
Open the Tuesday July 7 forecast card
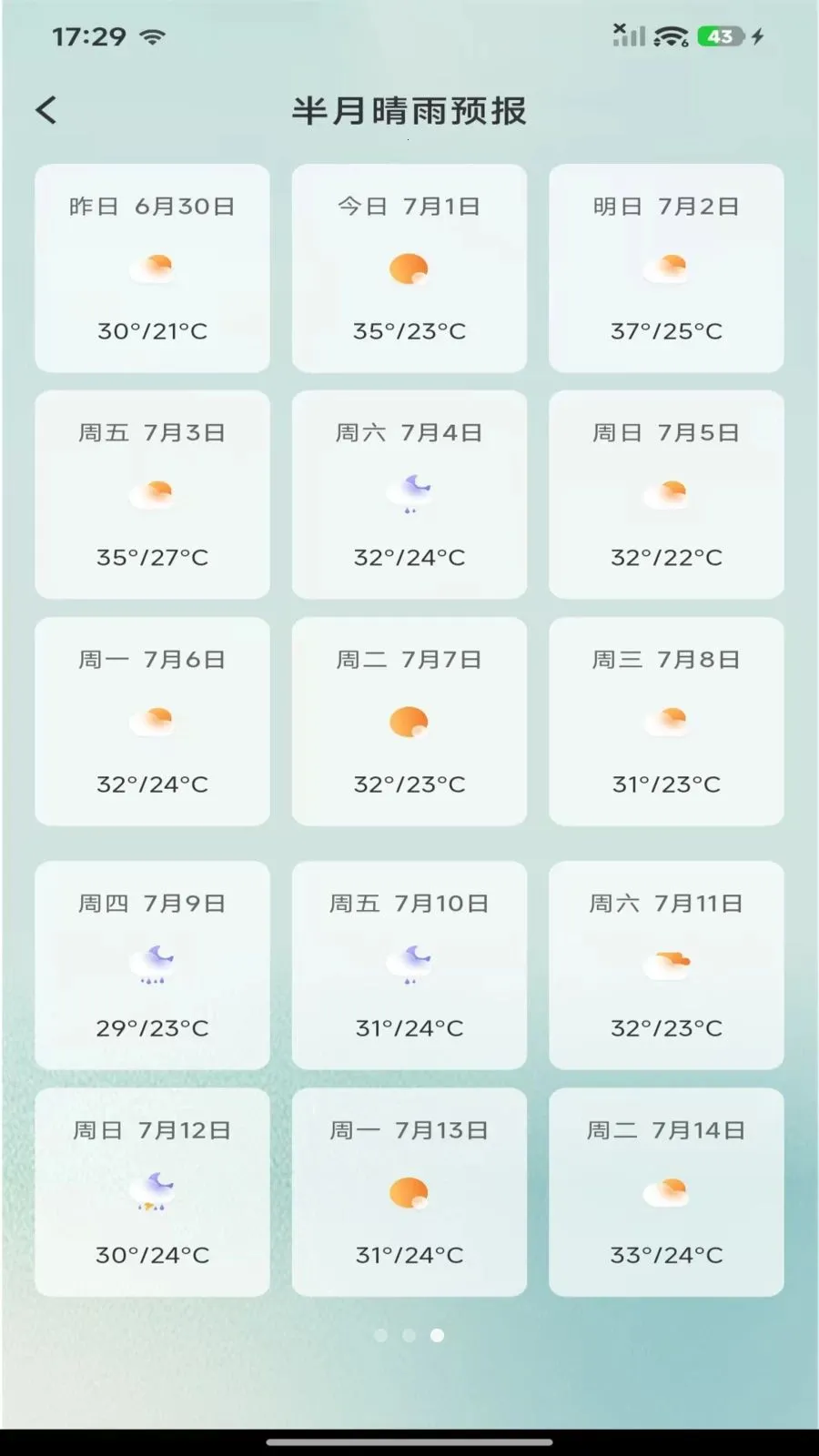coord(409,722)
